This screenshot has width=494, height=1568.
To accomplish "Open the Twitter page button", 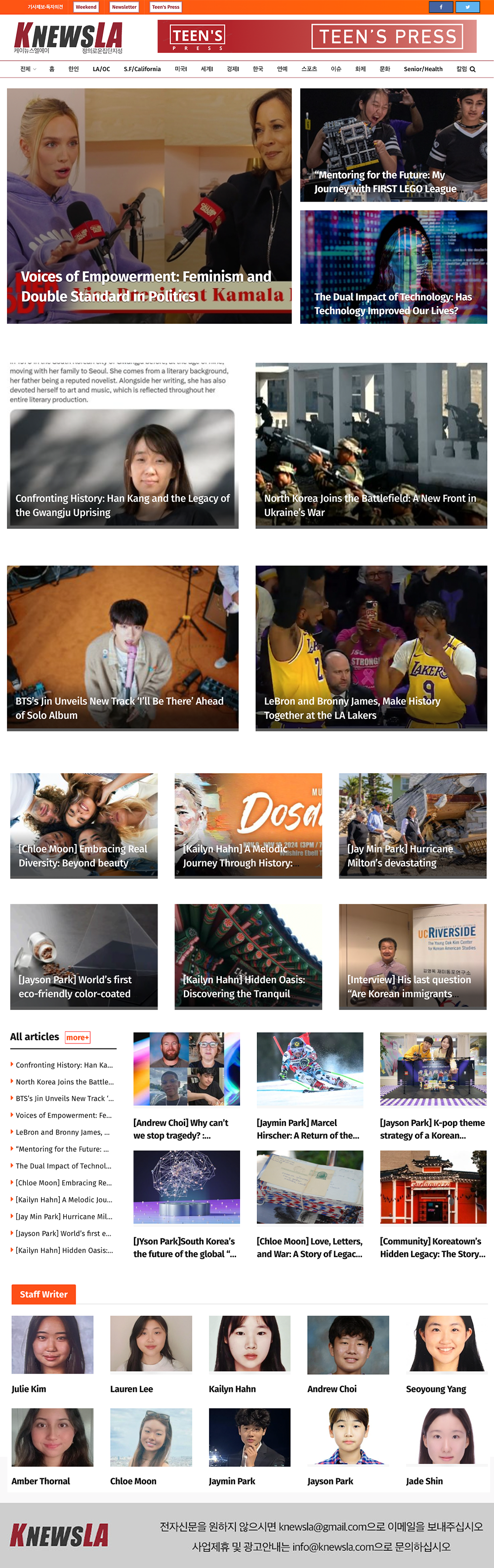I will (467, 7).
